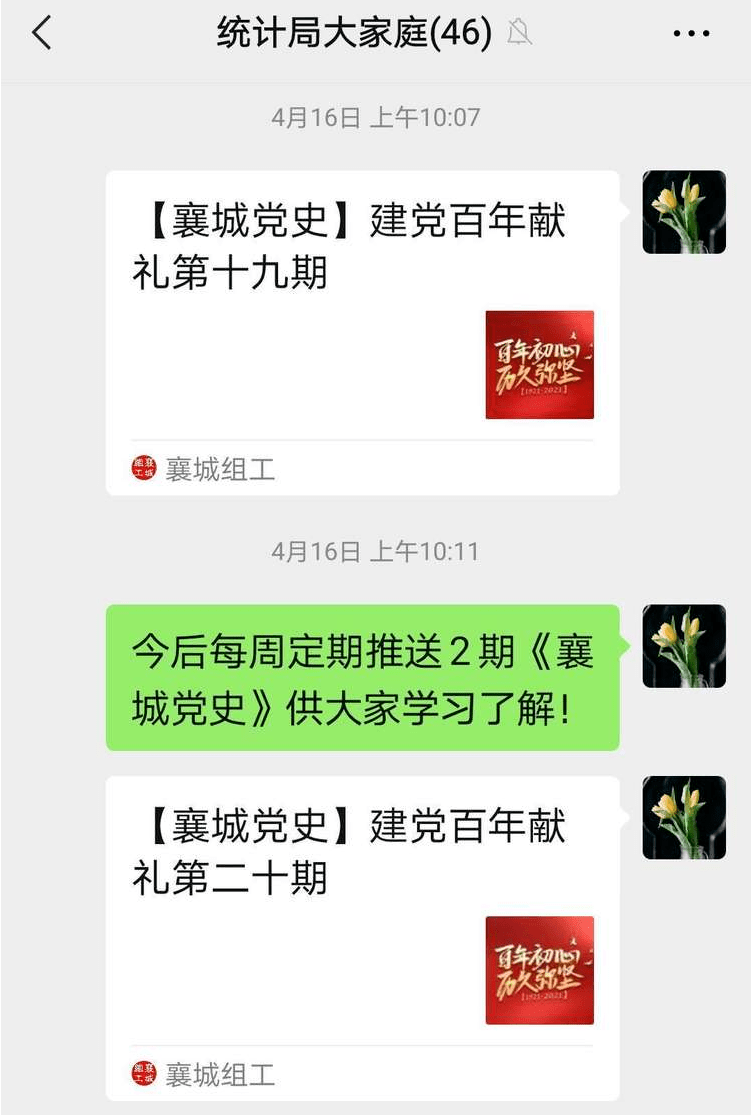Open chat options via the ellipsis icon
Screen dimensions: 753x1119
click(690, 32)
